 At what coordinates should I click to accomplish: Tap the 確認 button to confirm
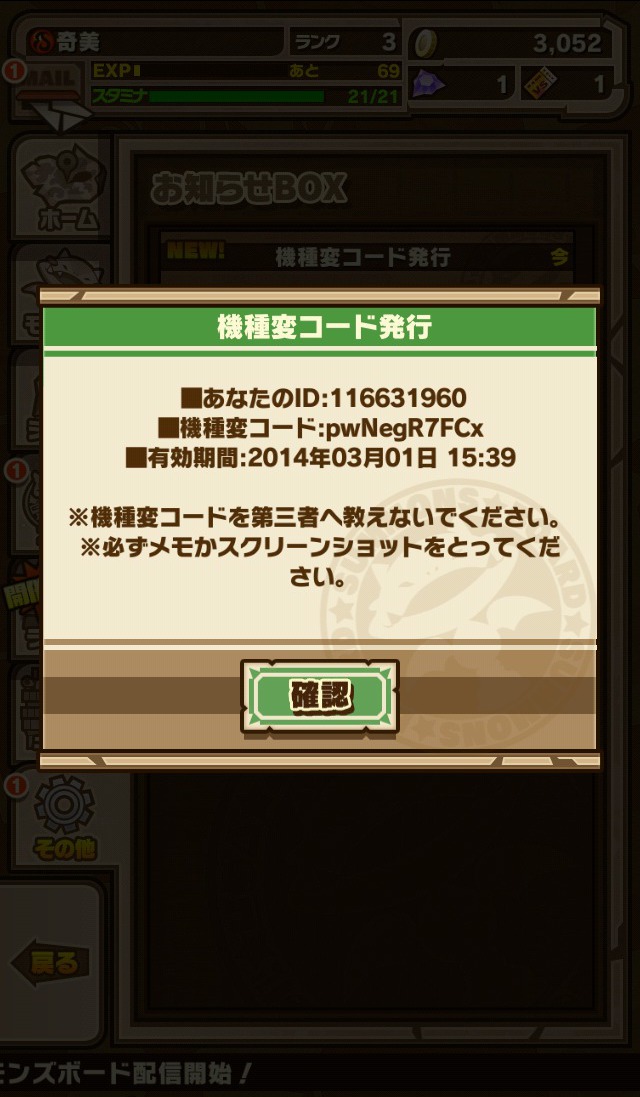click(x=320, y=695)
